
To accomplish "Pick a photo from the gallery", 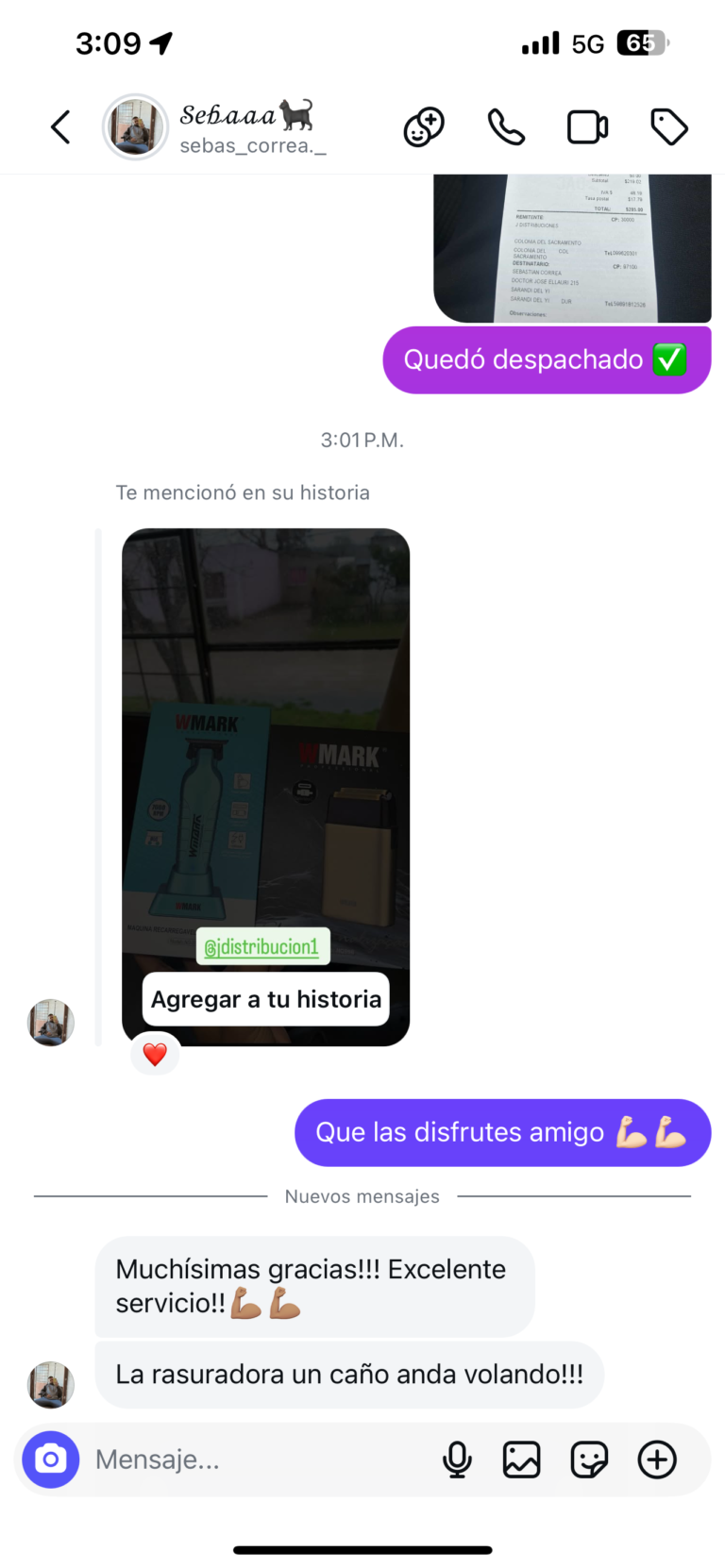I will pos(521,1460).
